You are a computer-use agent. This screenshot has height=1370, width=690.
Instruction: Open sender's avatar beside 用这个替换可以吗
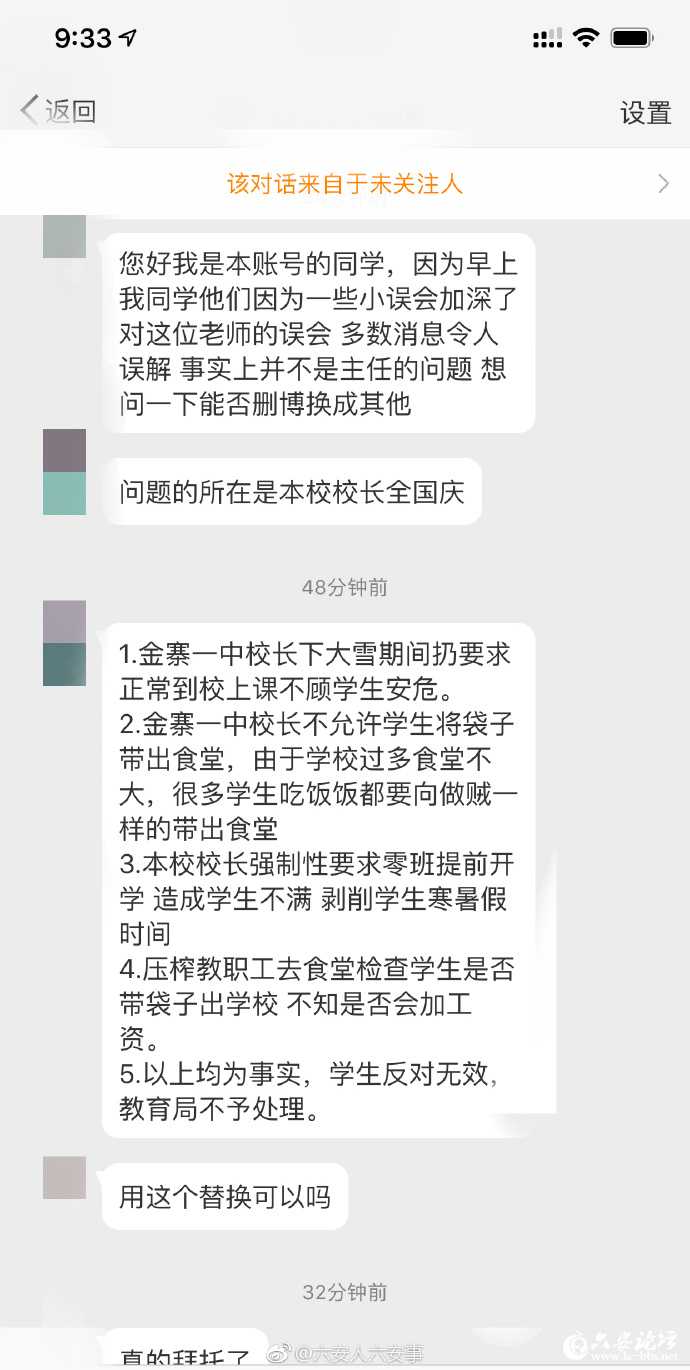tap(64, 1178)
